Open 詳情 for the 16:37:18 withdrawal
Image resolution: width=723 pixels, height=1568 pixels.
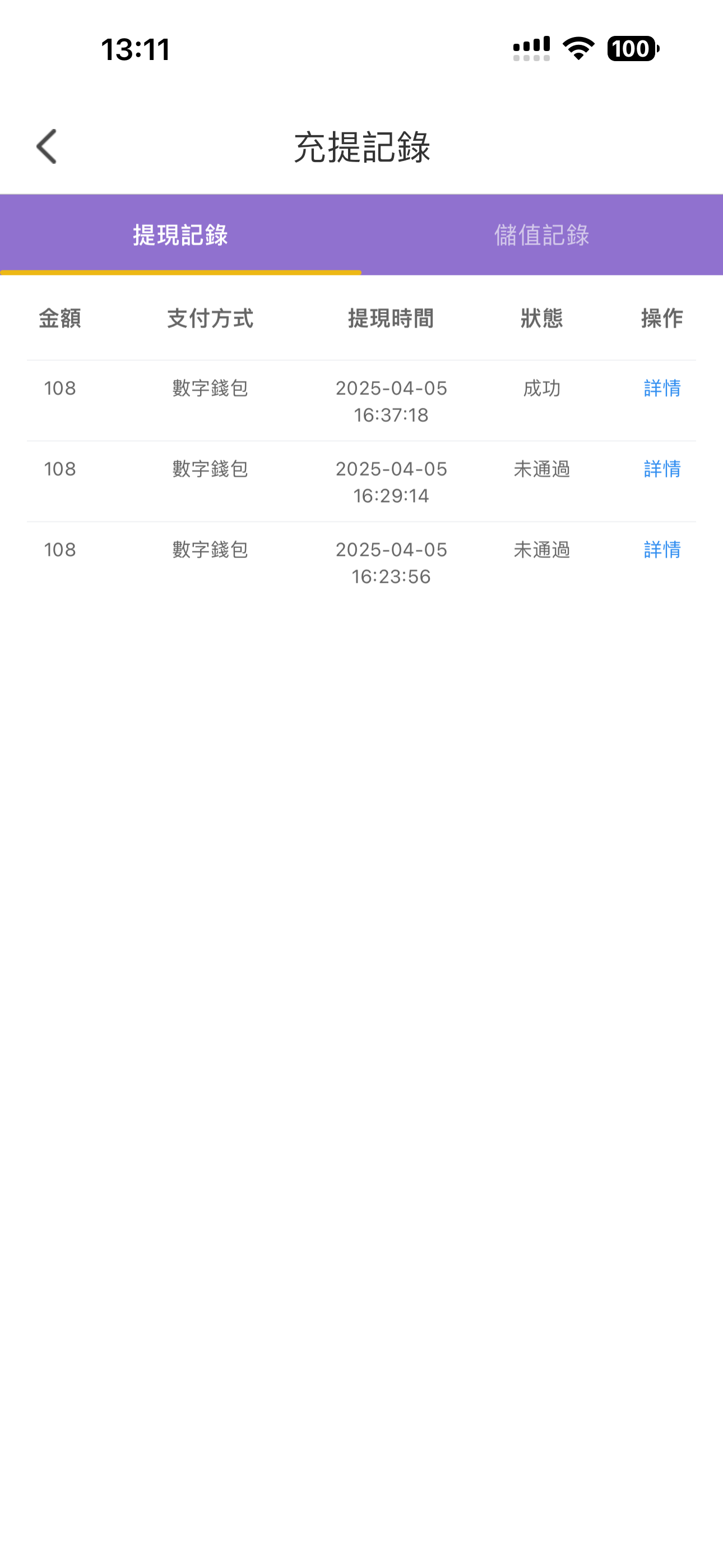click(661, 388)
